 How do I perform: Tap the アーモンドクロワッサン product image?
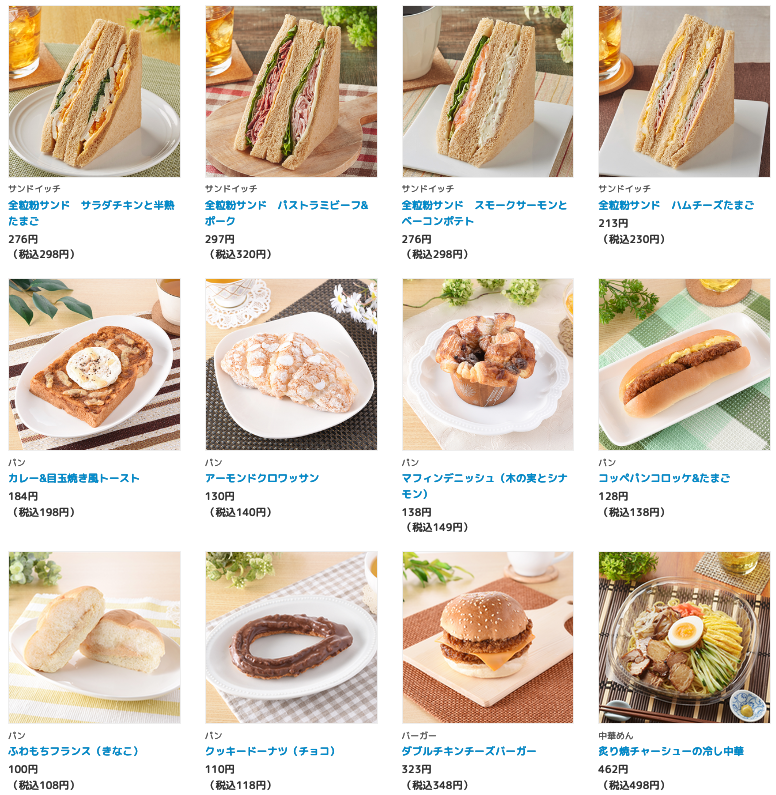pos(291,364)
